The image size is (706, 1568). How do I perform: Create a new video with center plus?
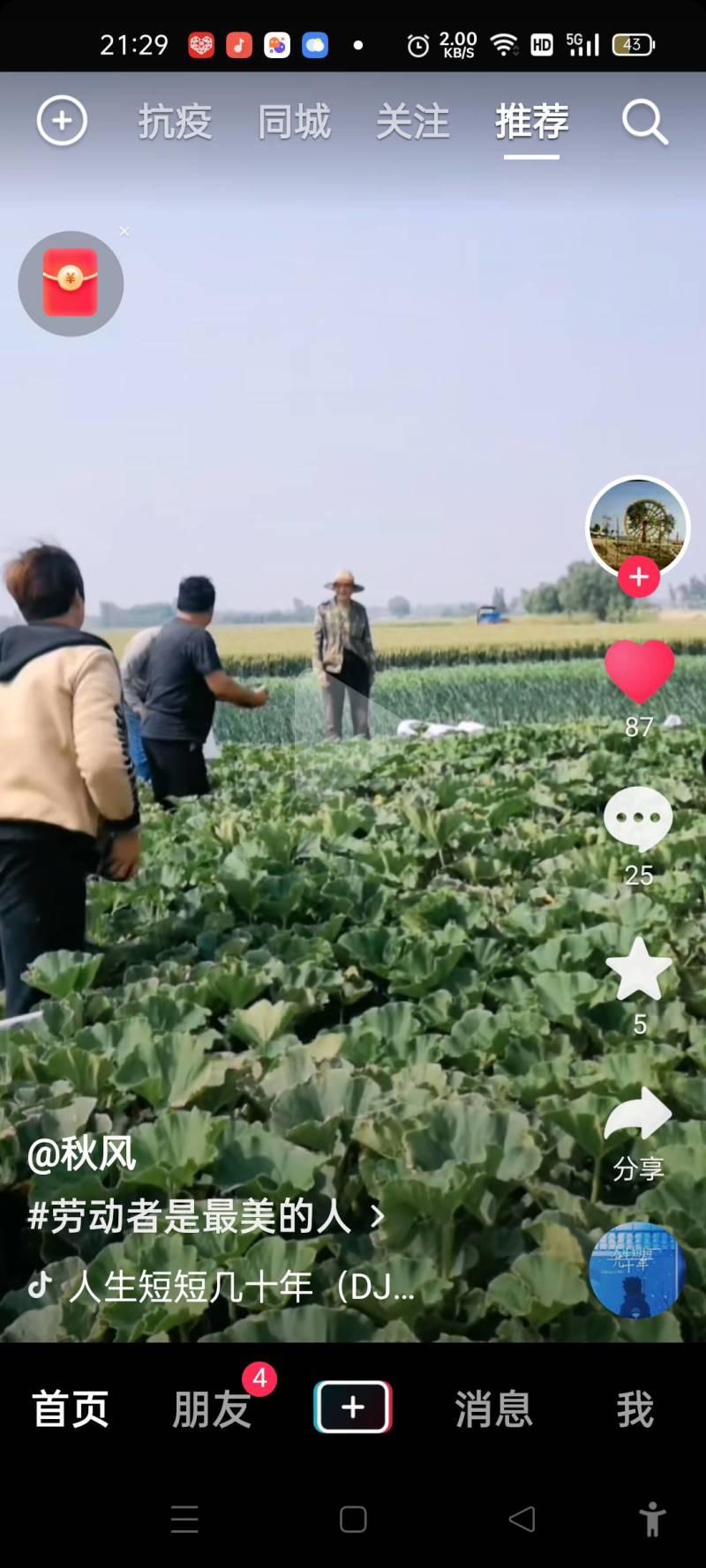point(353,1407)
